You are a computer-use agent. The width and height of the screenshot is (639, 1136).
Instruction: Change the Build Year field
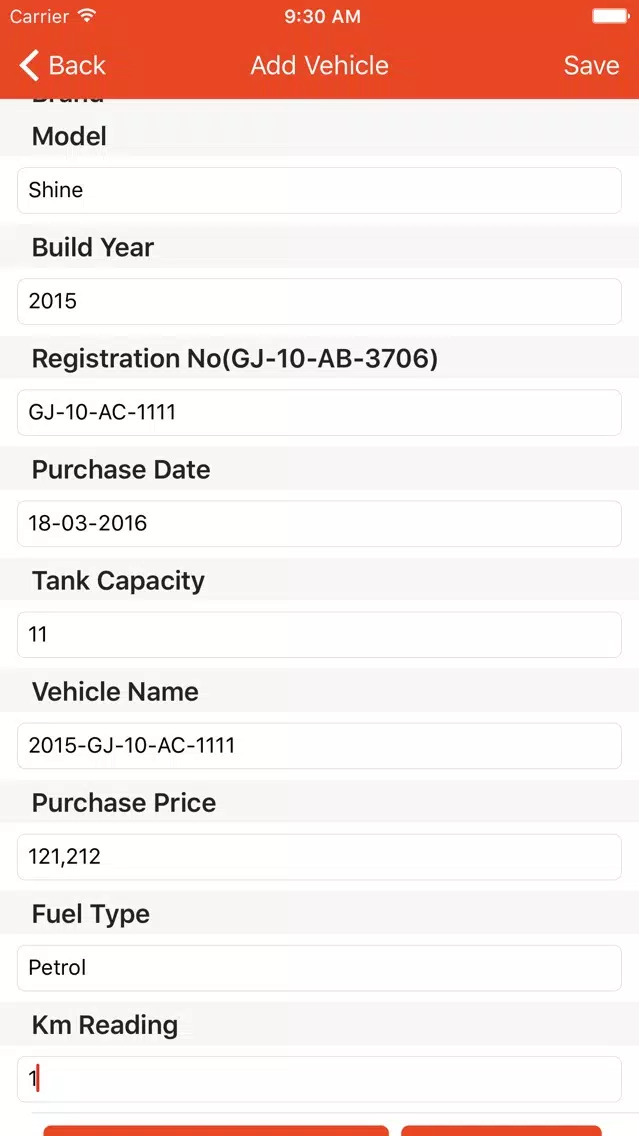(x=320, y=301)
